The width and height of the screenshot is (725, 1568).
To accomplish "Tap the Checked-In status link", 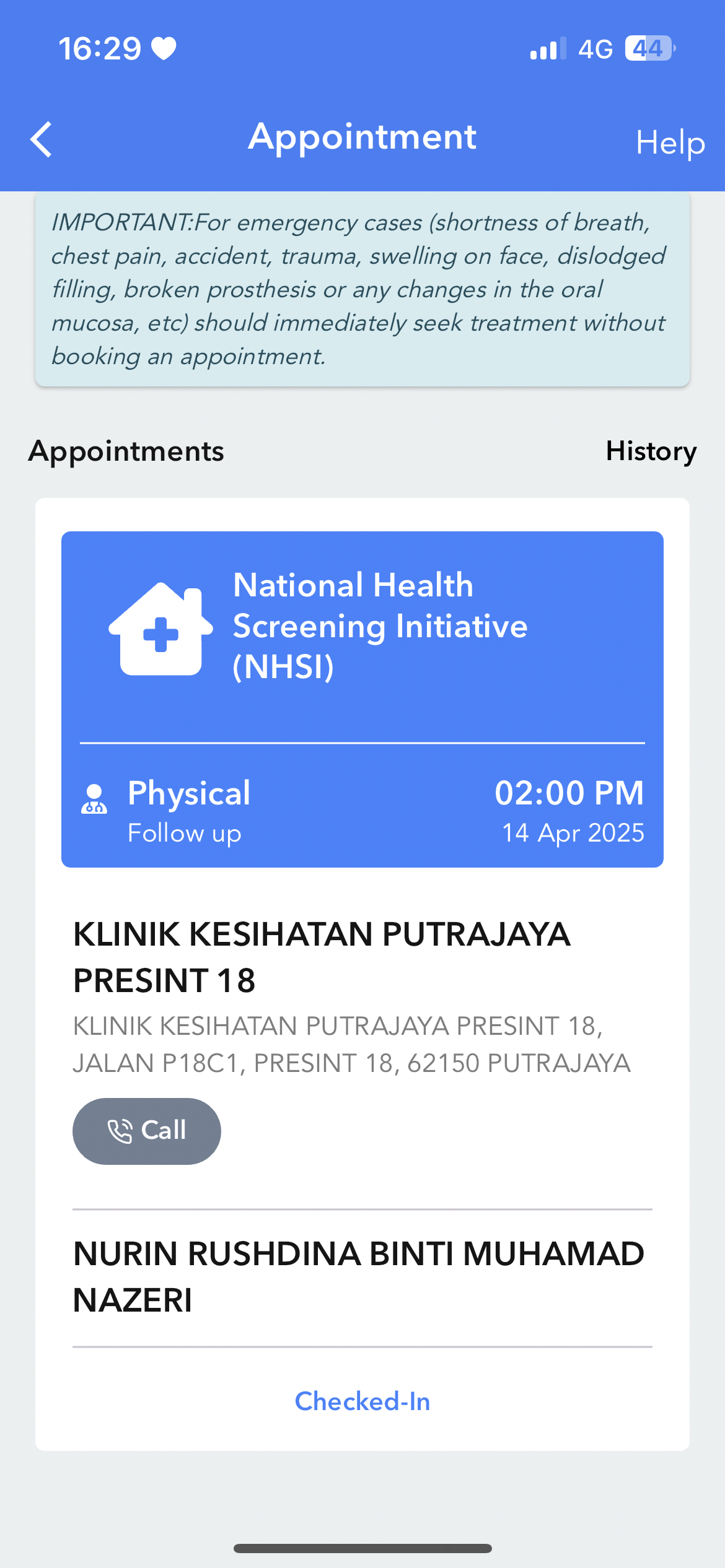I will click(362, 1401).
